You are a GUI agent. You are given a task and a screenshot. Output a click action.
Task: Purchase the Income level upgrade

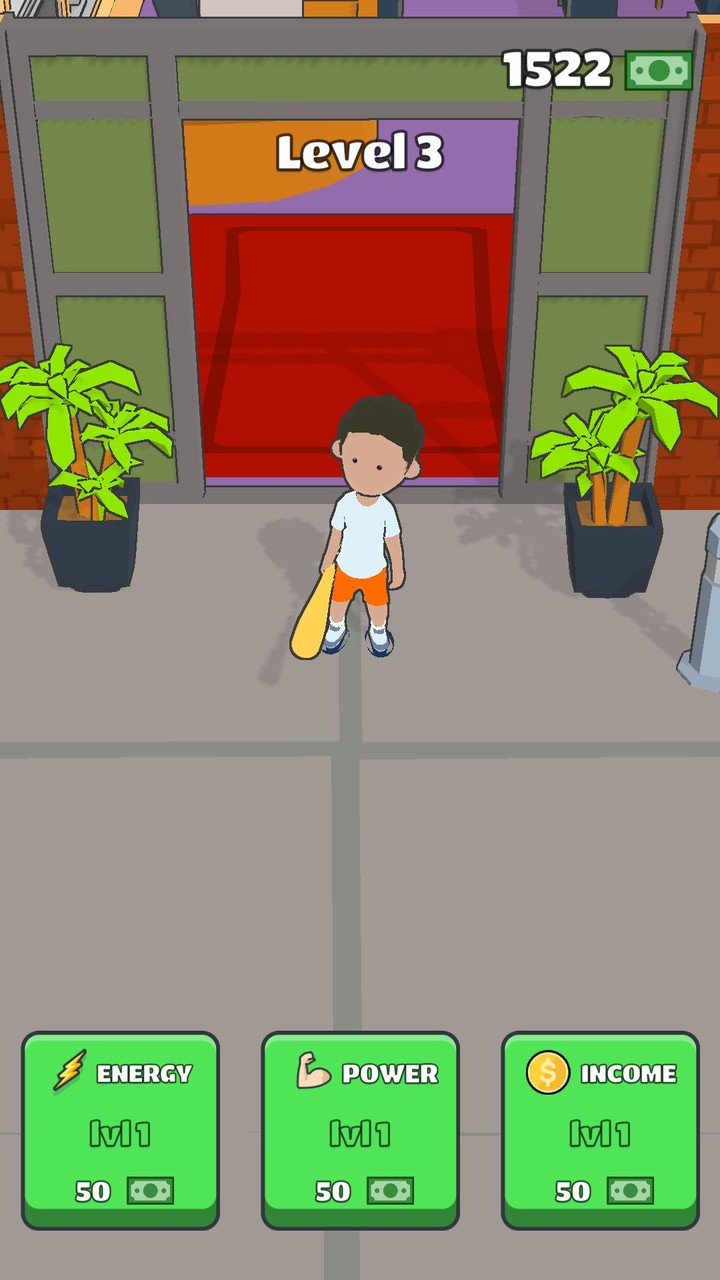pos(600,1130)
